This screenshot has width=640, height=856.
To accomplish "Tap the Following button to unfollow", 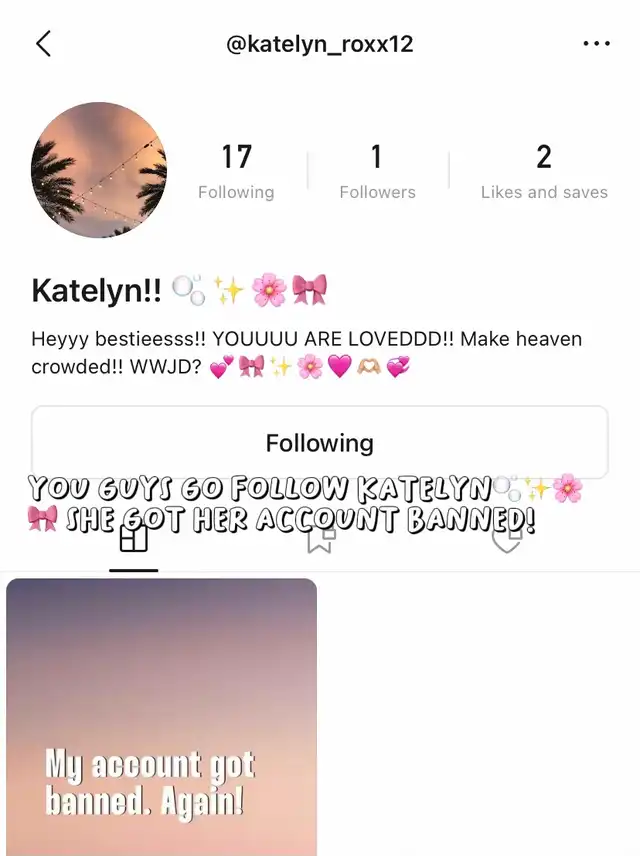I will [x=319, y=442].
